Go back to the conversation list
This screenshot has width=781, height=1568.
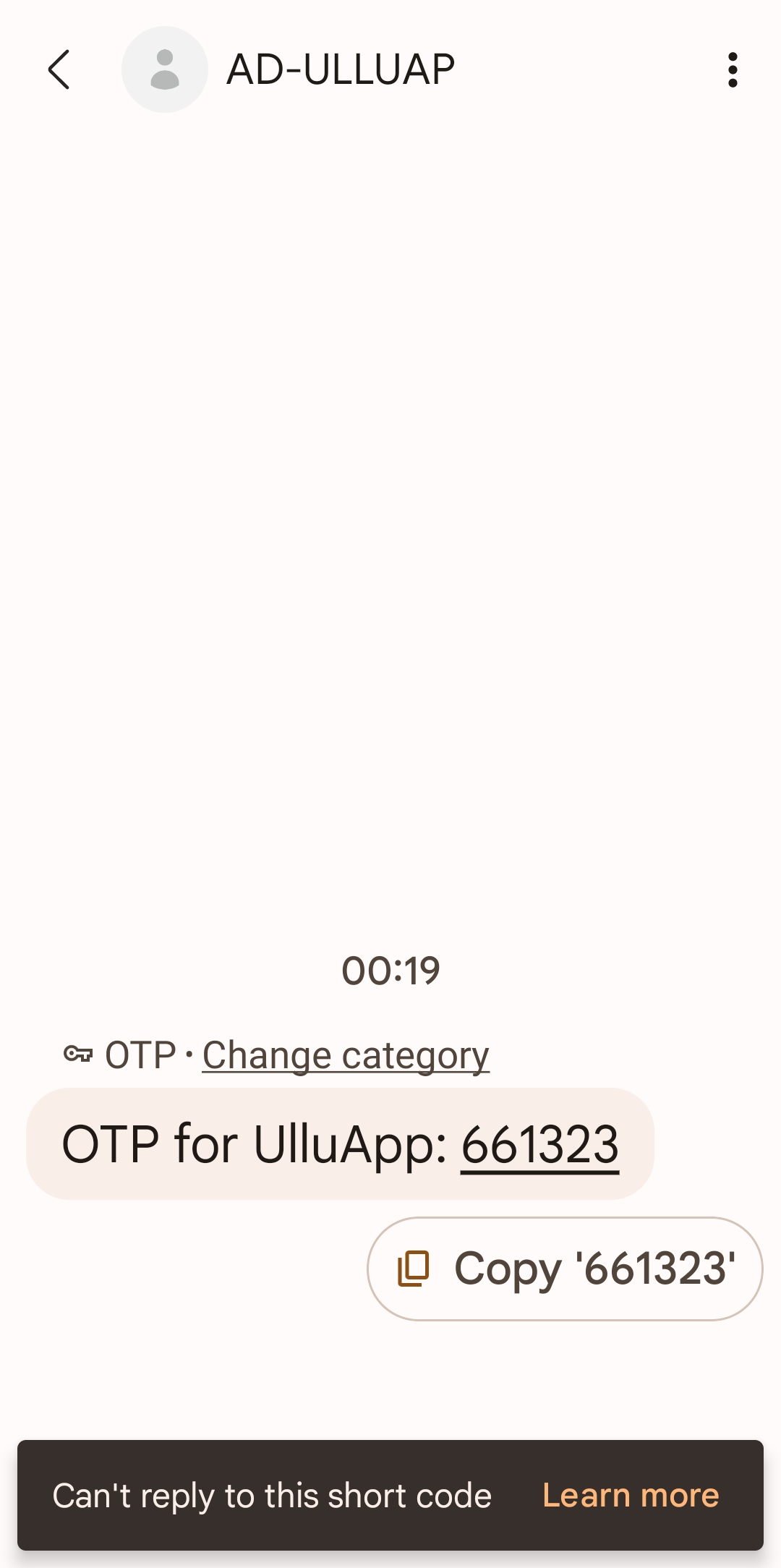pos(59,70)
